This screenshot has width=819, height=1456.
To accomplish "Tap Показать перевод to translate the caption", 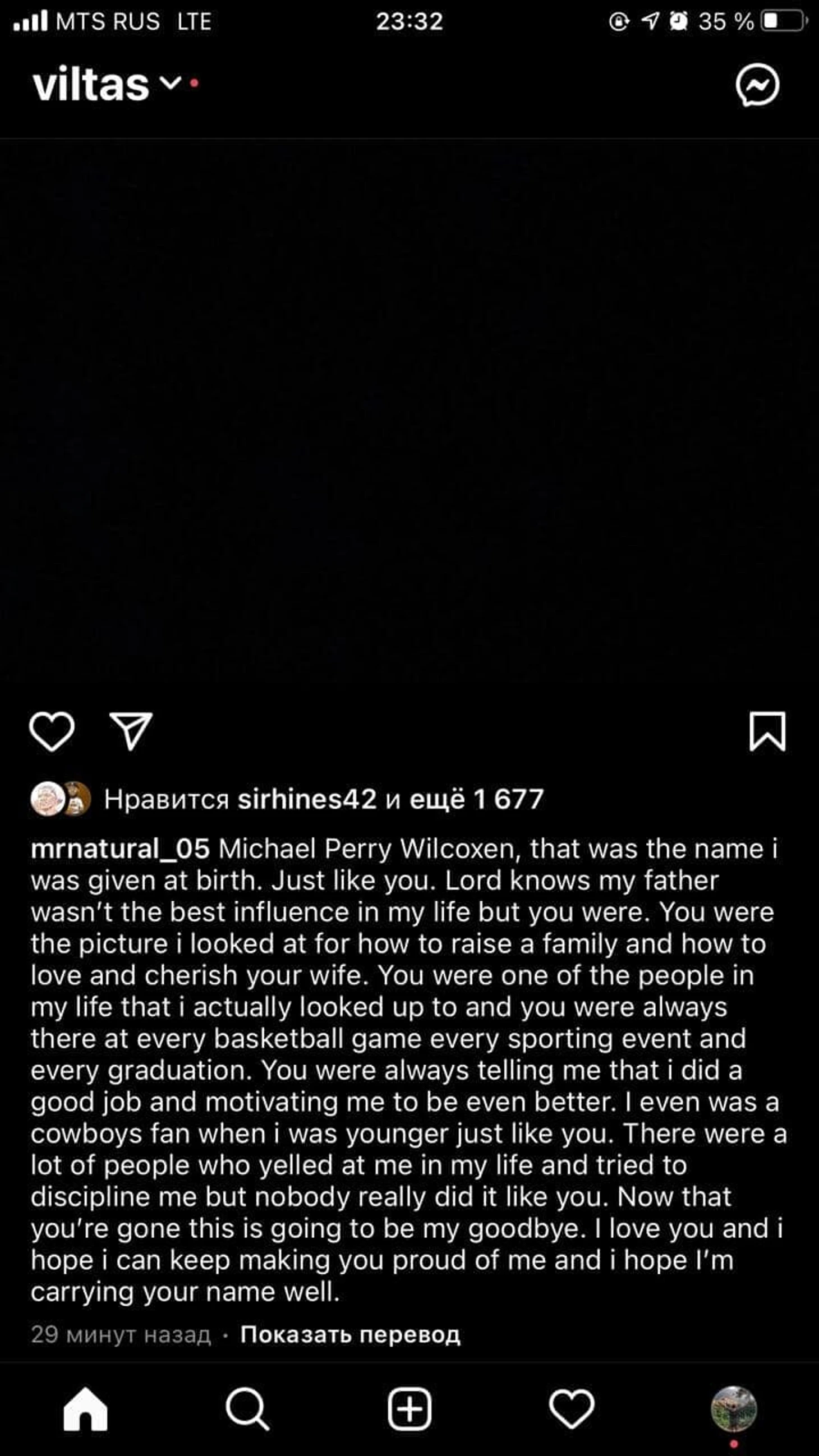I will tap(350, 1334).
